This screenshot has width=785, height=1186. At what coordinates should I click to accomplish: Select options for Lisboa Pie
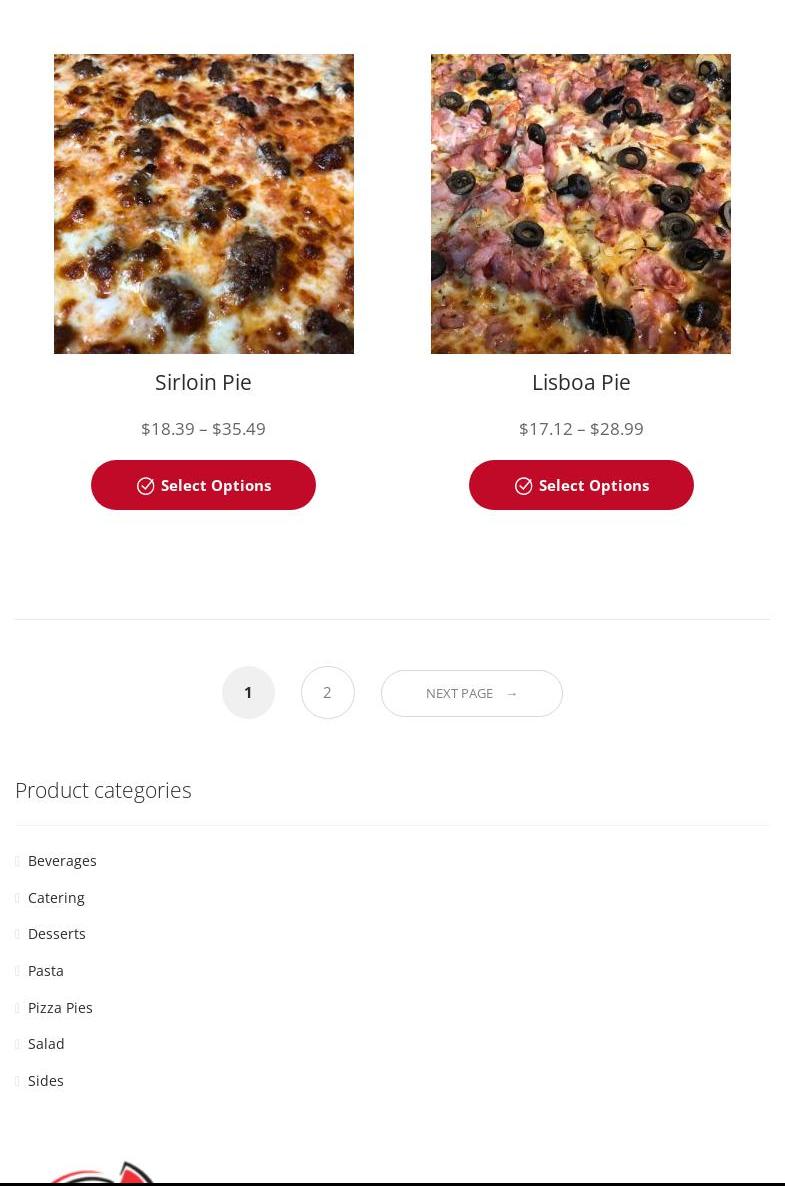click(581, 485)
